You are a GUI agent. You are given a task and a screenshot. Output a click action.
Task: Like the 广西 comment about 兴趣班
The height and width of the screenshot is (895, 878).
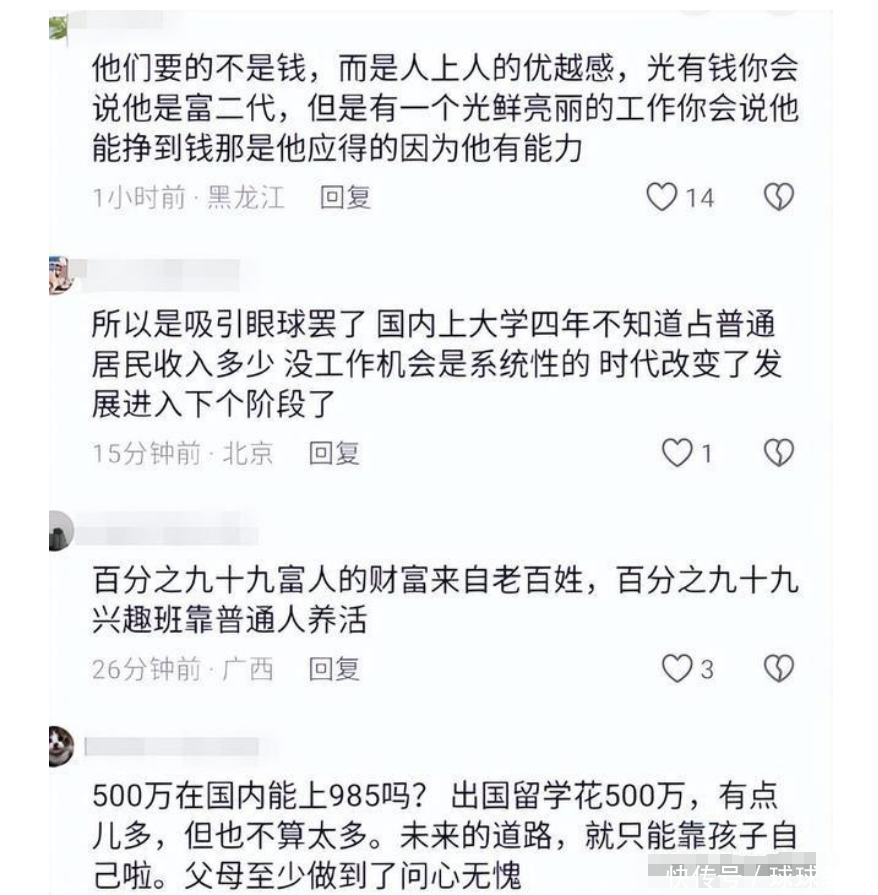click(x=677, y=668)
